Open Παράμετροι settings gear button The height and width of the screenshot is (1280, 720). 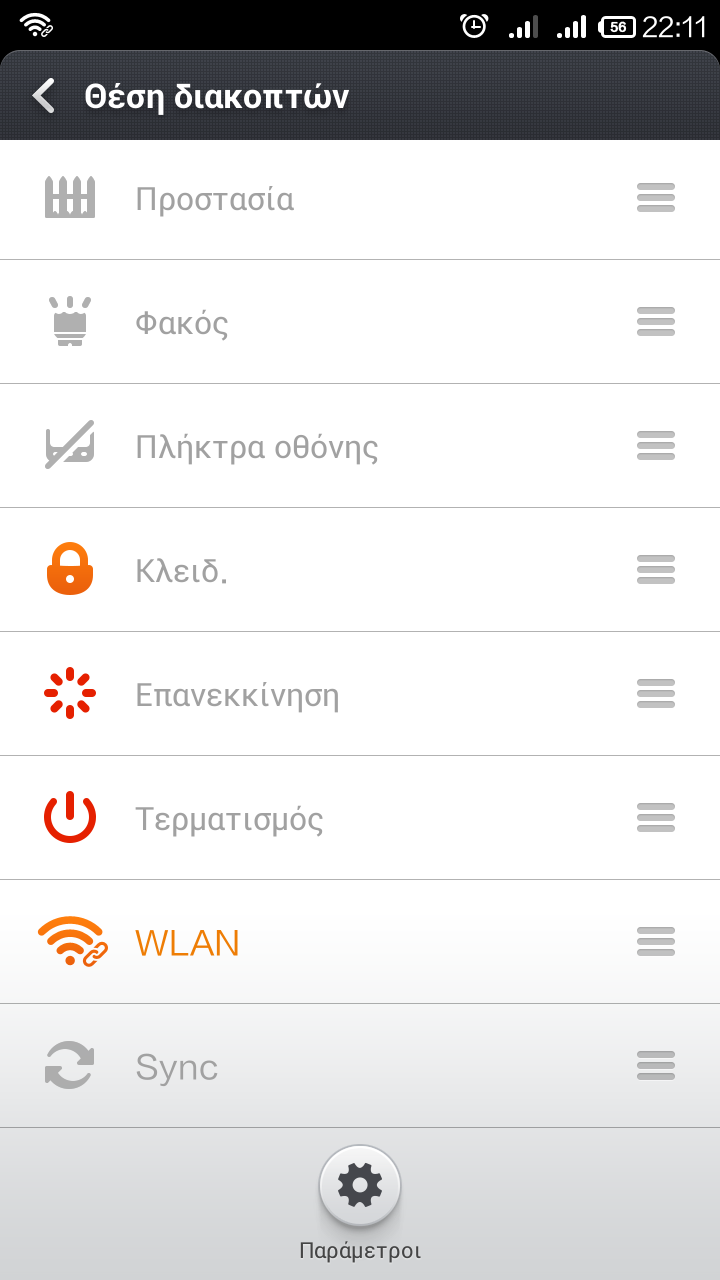point(360,1186)
